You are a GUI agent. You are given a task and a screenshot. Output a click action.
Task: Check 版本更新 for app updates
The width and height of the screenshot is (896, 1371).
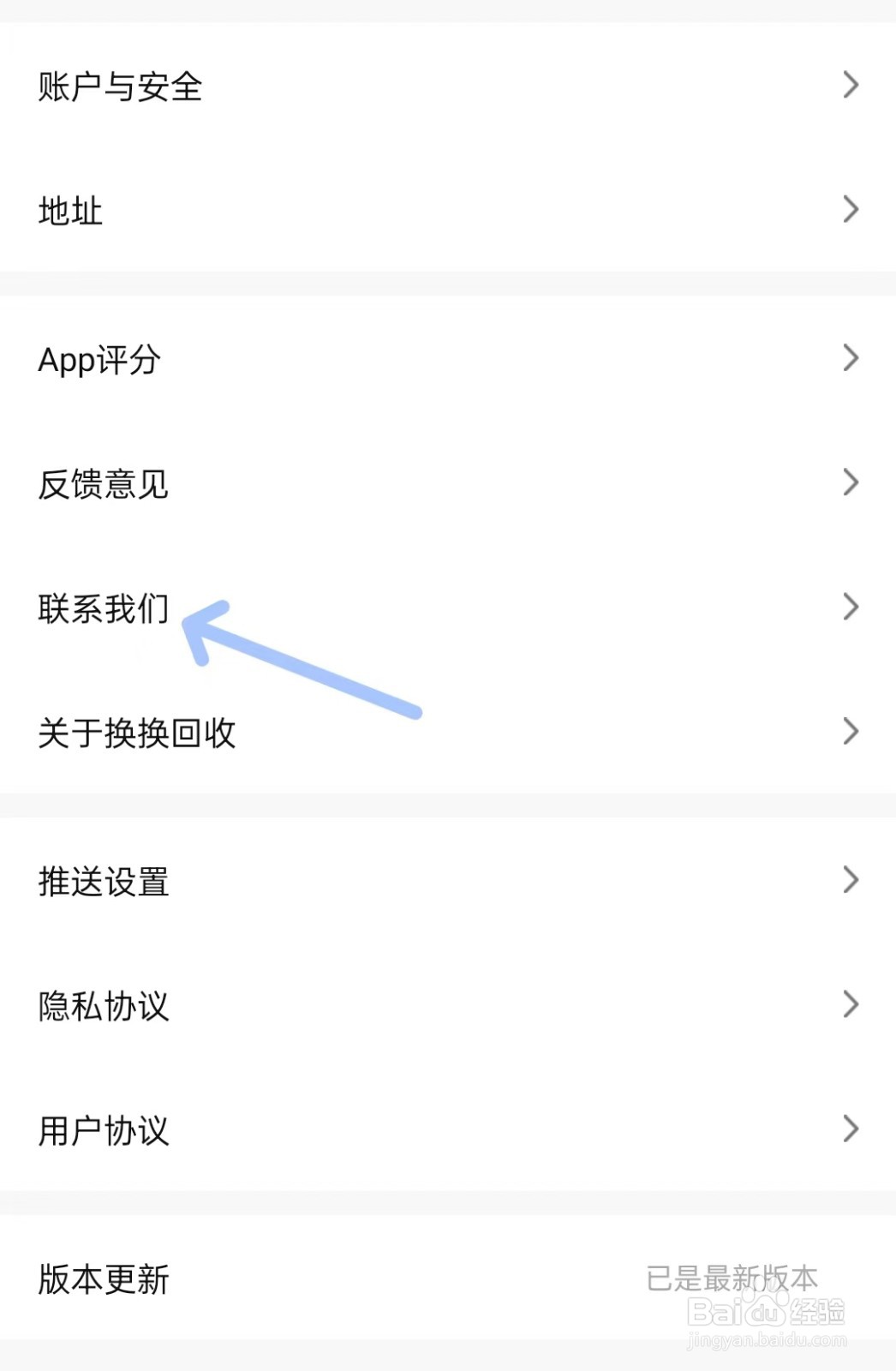103,1280
